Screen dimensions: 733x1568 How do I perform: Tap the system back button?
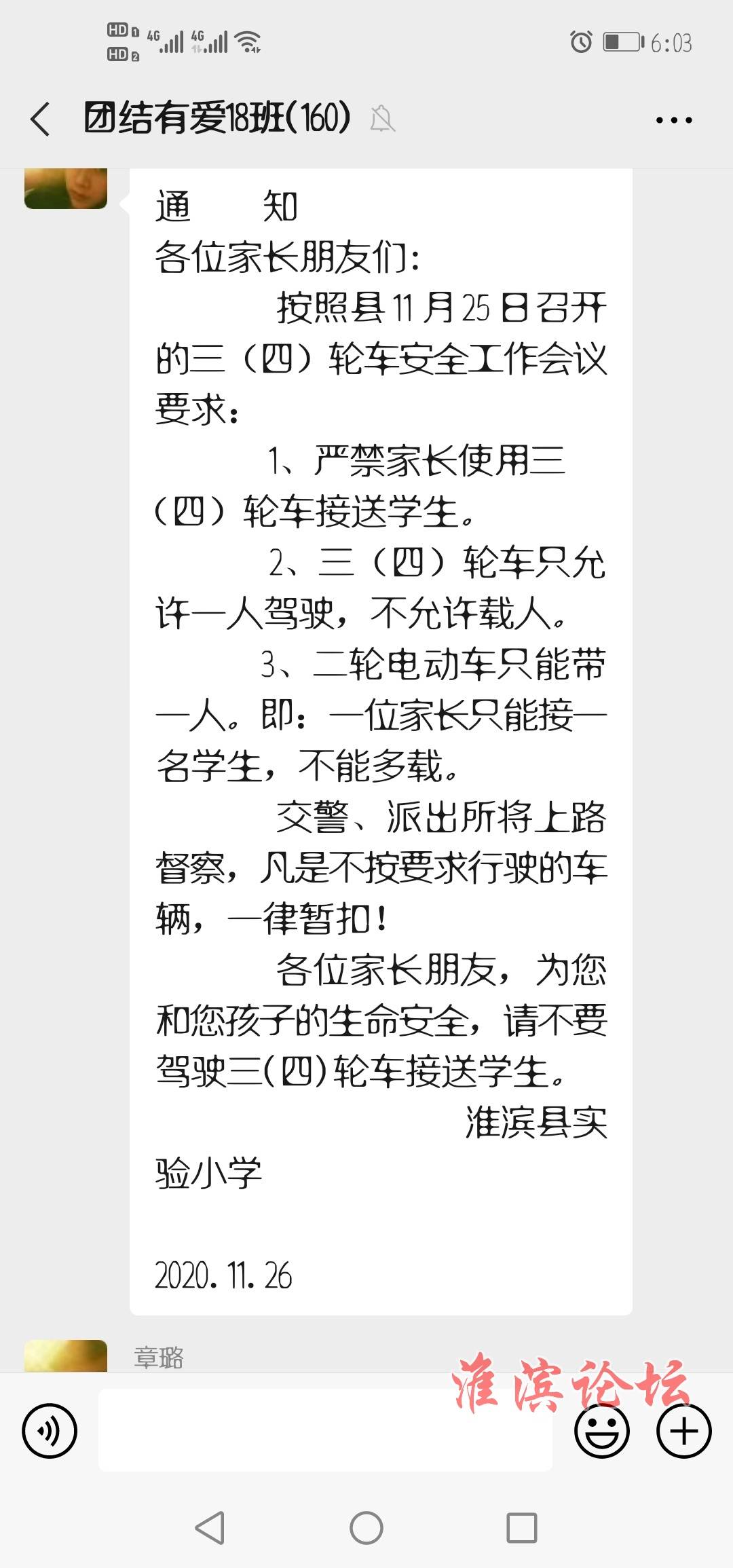tap(210, 1529)
